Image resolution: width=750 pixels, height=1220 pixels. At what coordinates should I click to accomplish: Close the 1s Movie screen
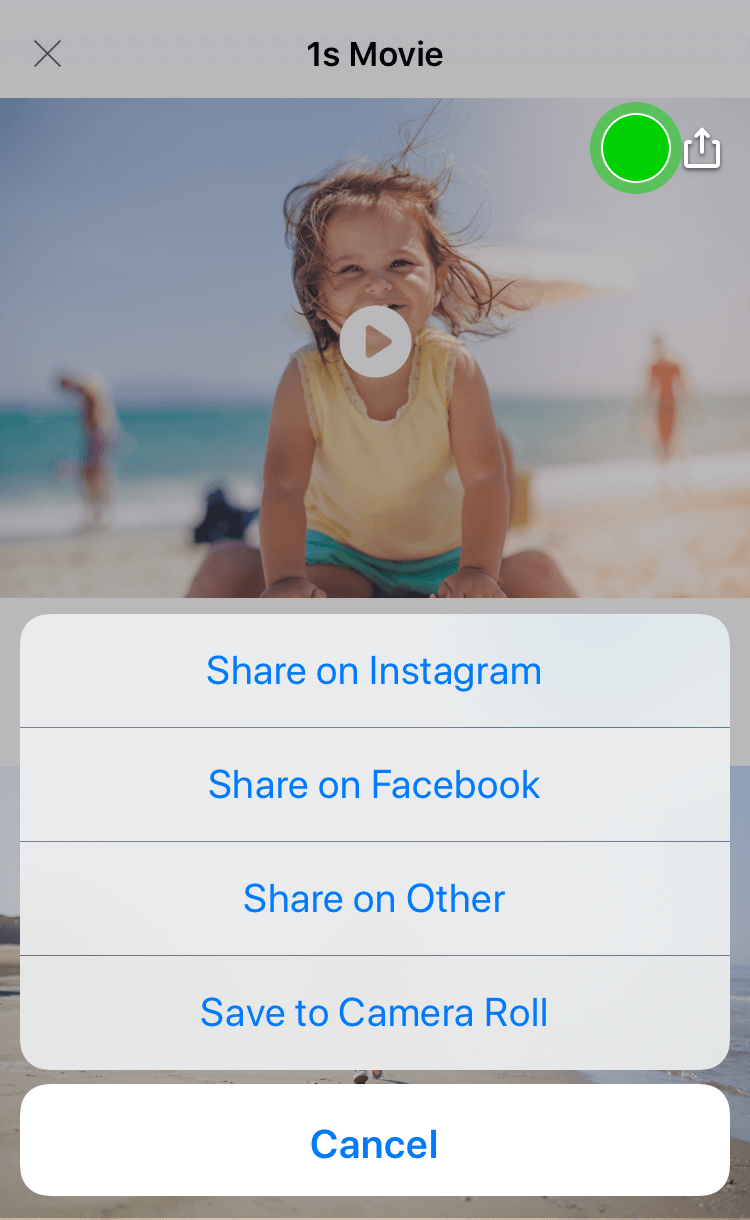click(x=47, y=54)
